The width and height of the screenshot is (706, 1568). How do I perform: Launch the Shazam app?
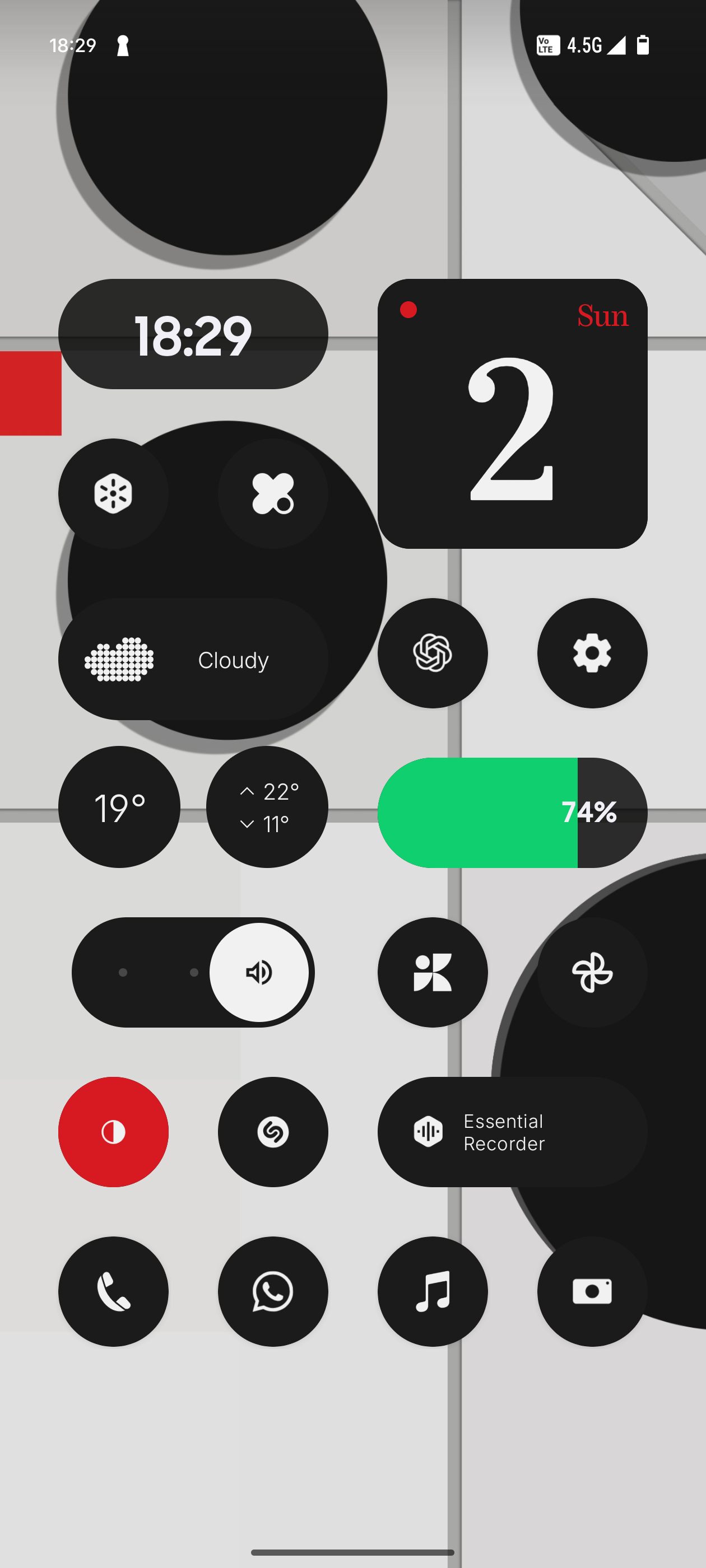coord(272,1132)
